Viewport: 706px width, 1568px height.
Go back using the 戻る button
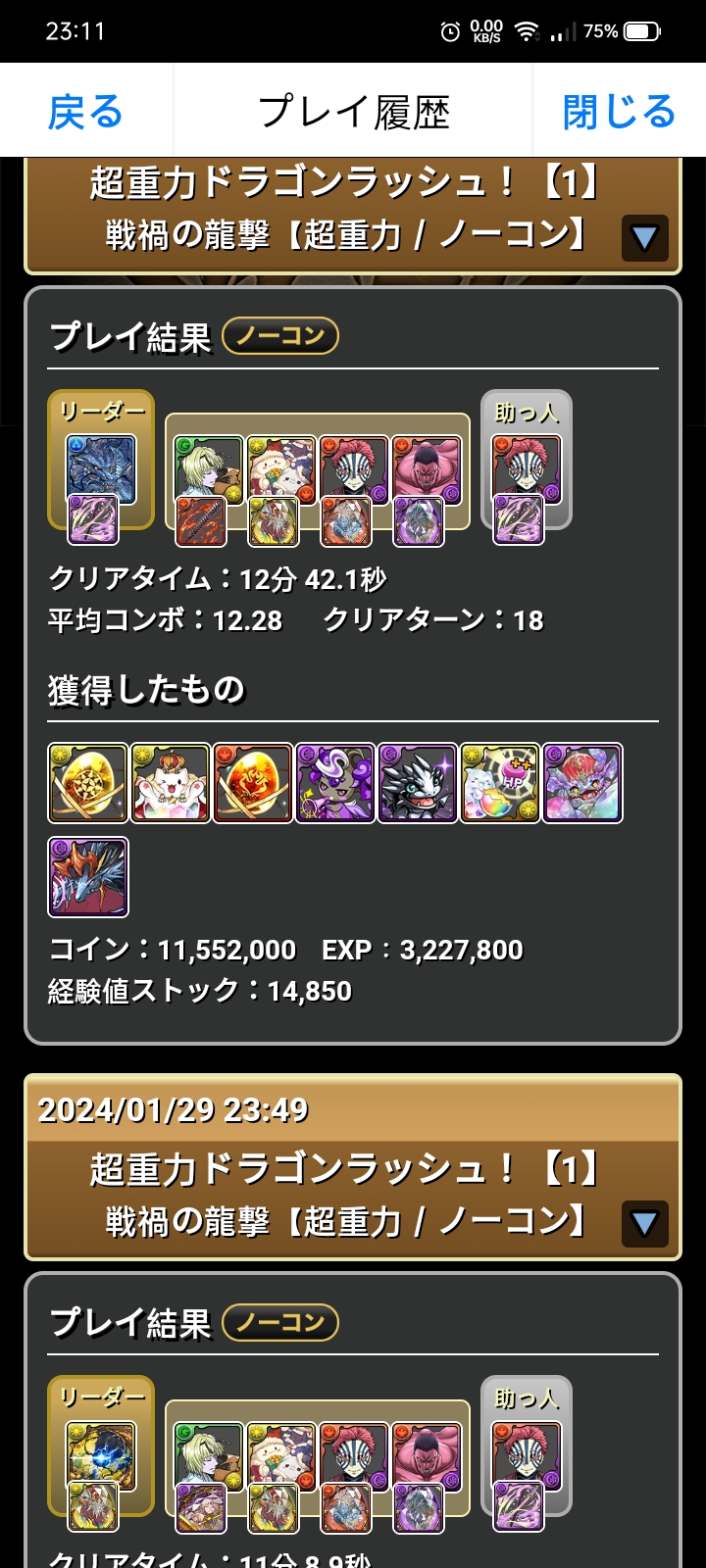coord(86,112)
